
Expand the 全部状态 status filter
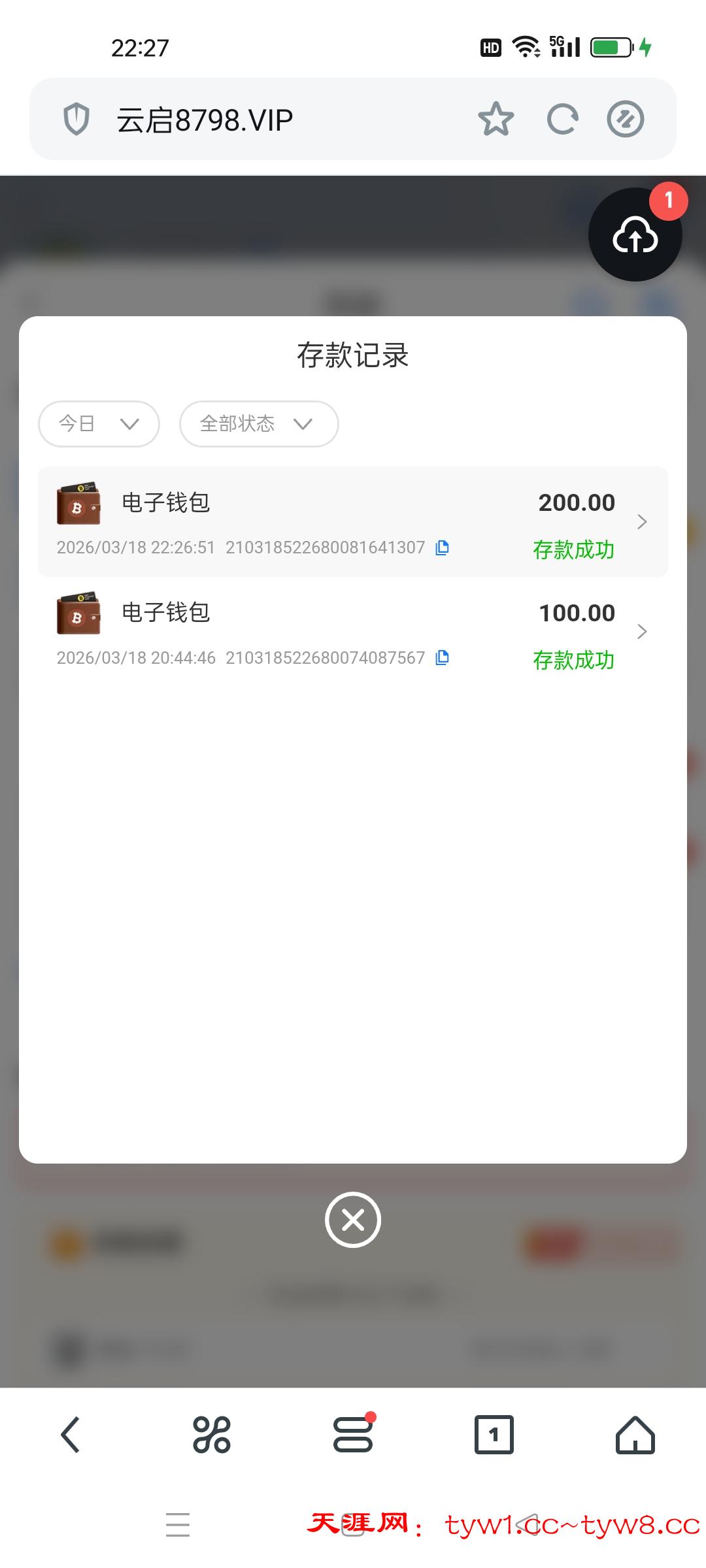(259, 424)
